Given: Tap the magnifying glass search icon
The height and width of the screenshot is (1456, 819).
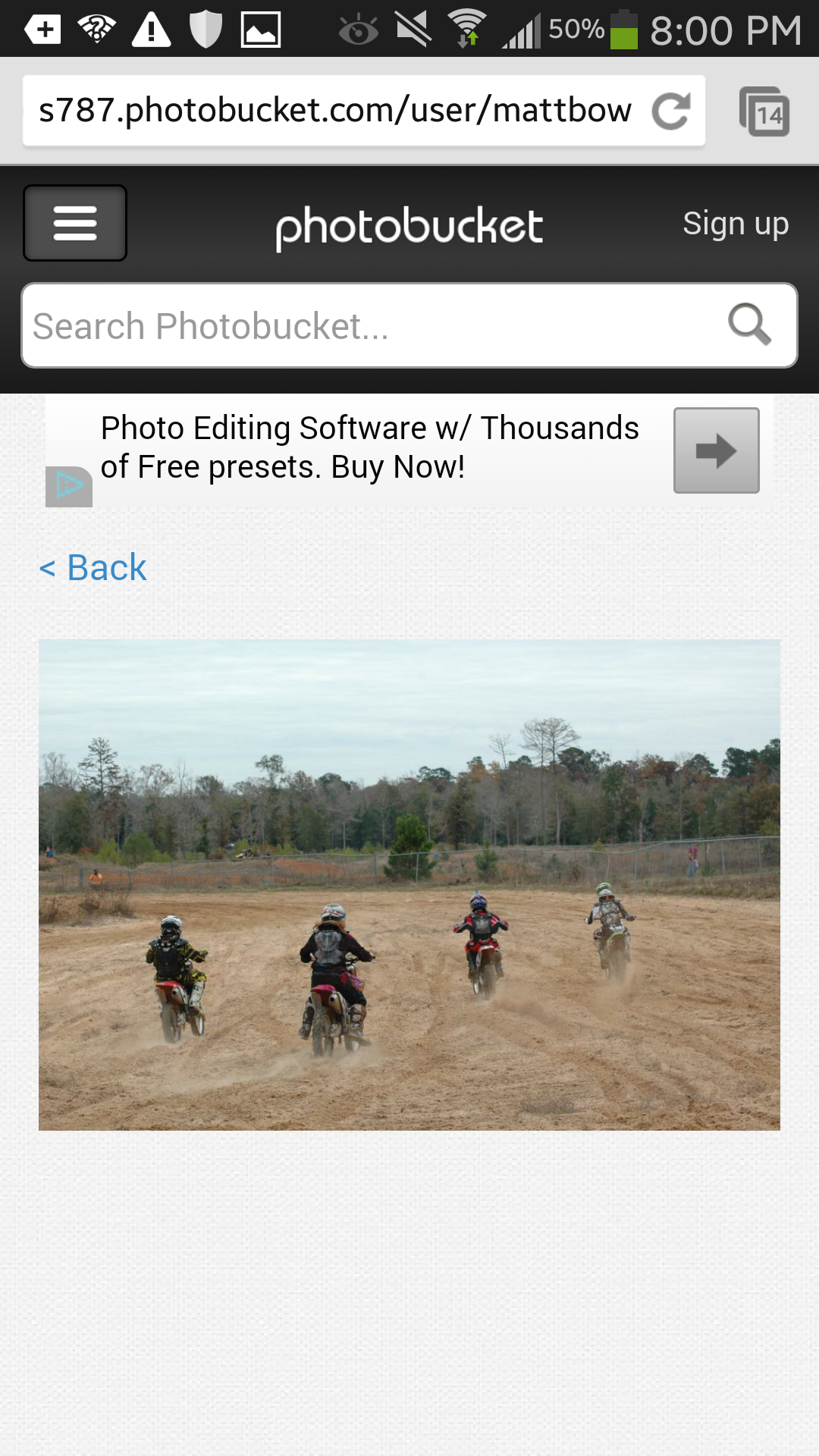Looking at the screenshot, I should click(749, 325).
